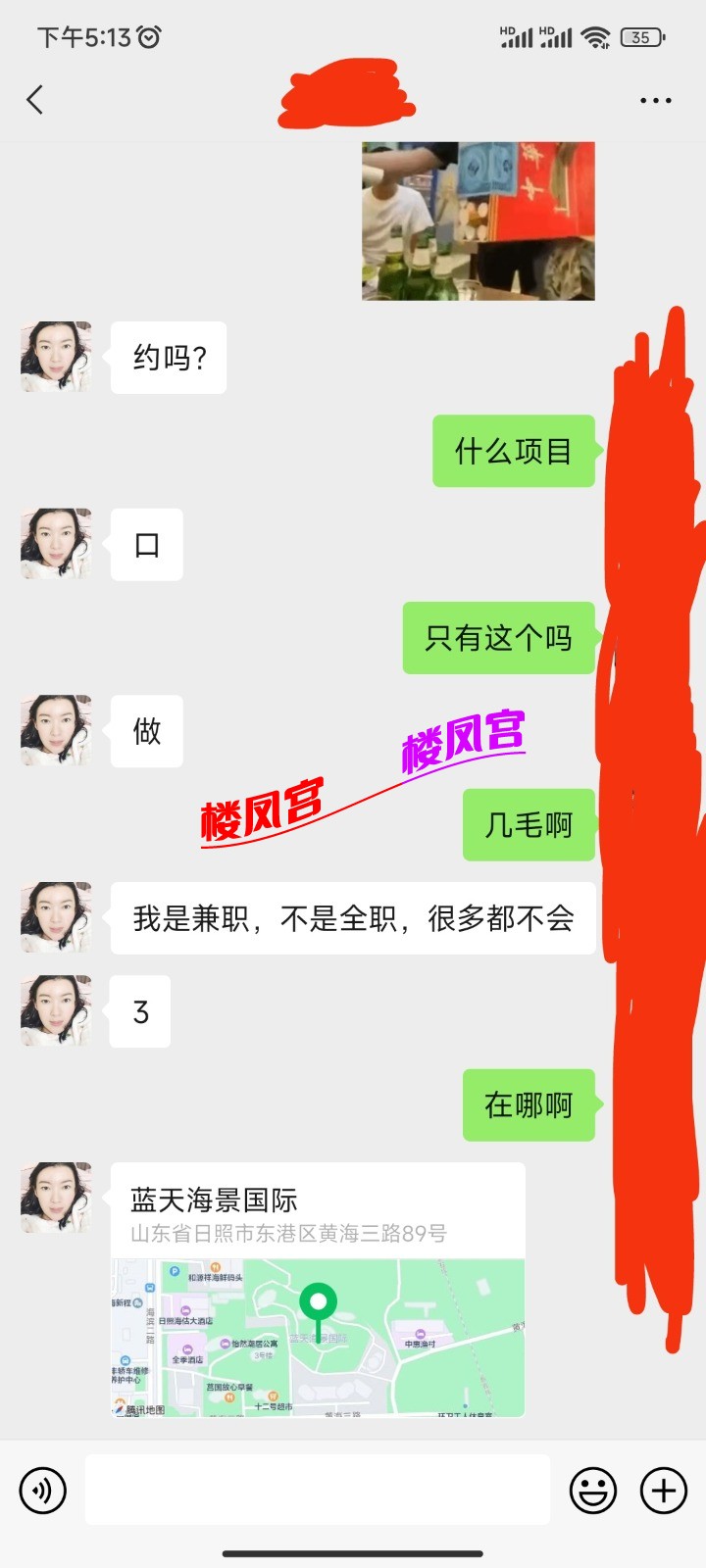This screenshot has width=706, height=1568.
Task: Go back from this chat
Action: click(x=35, y=100)
